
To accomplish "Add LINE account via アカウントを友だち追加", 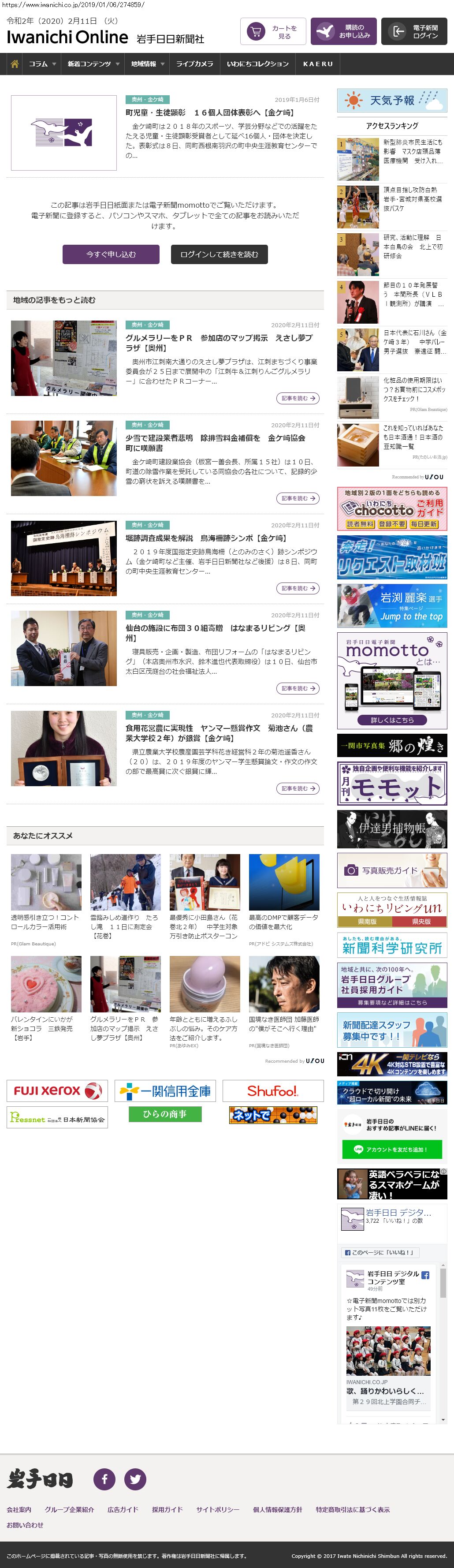I will (x=391, y=1149).
